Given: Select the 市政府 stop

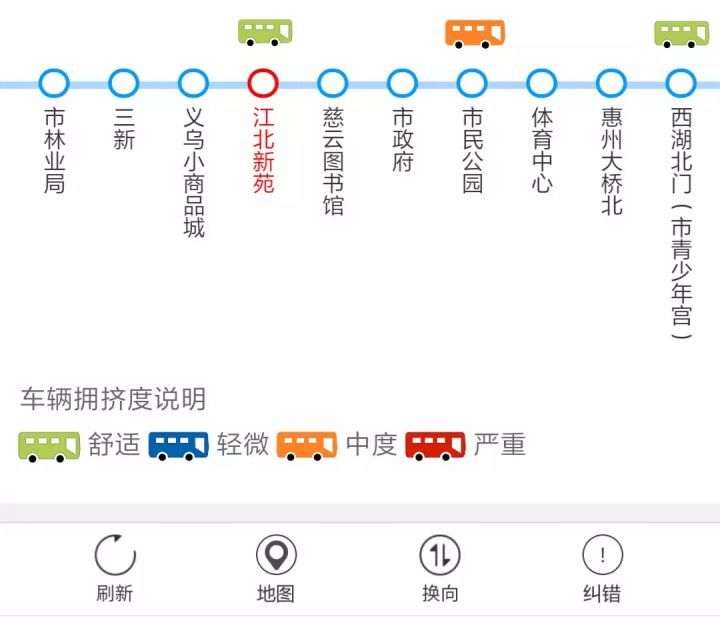Looking at the screenshot, I should pos(402,83).
